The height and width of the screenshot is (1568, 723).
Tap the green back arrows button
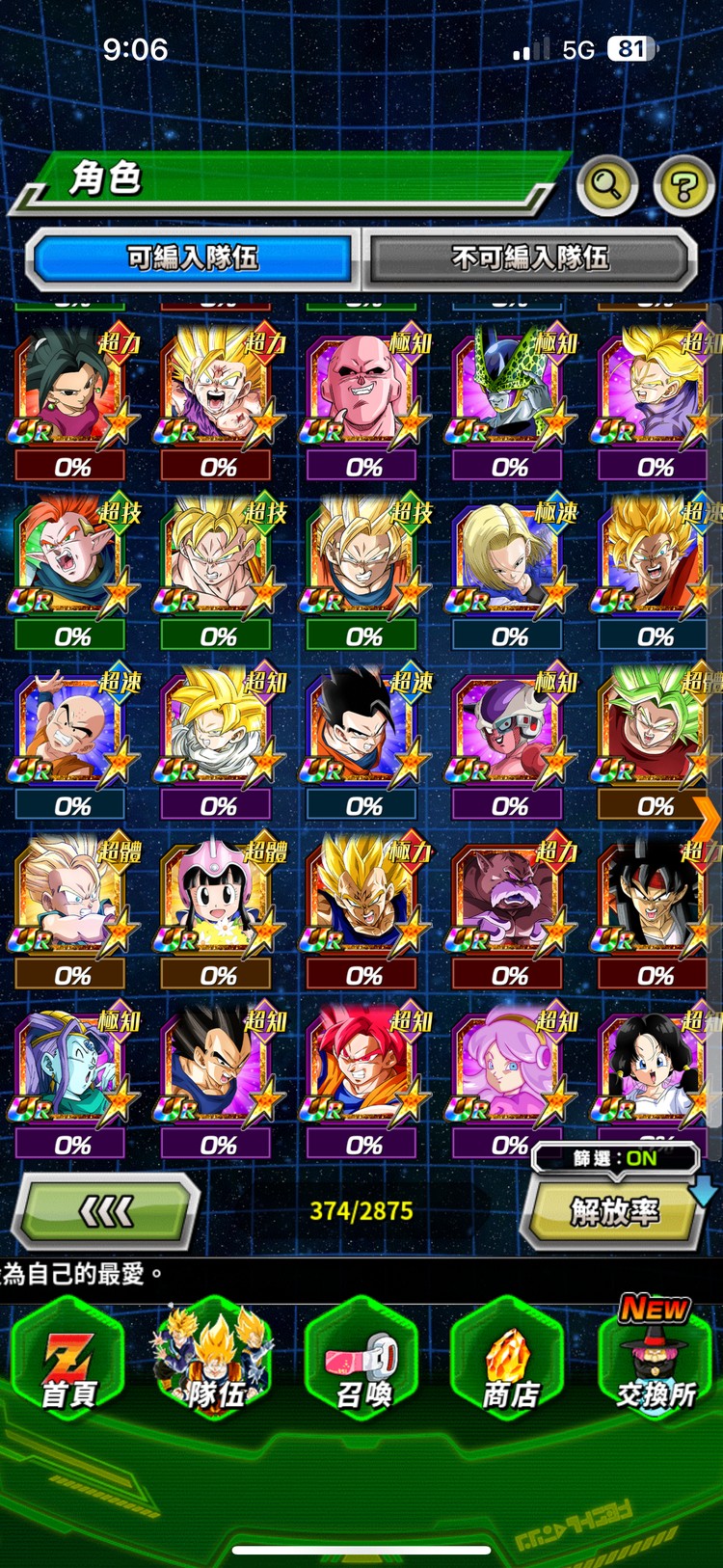[x=106, y=1212]
